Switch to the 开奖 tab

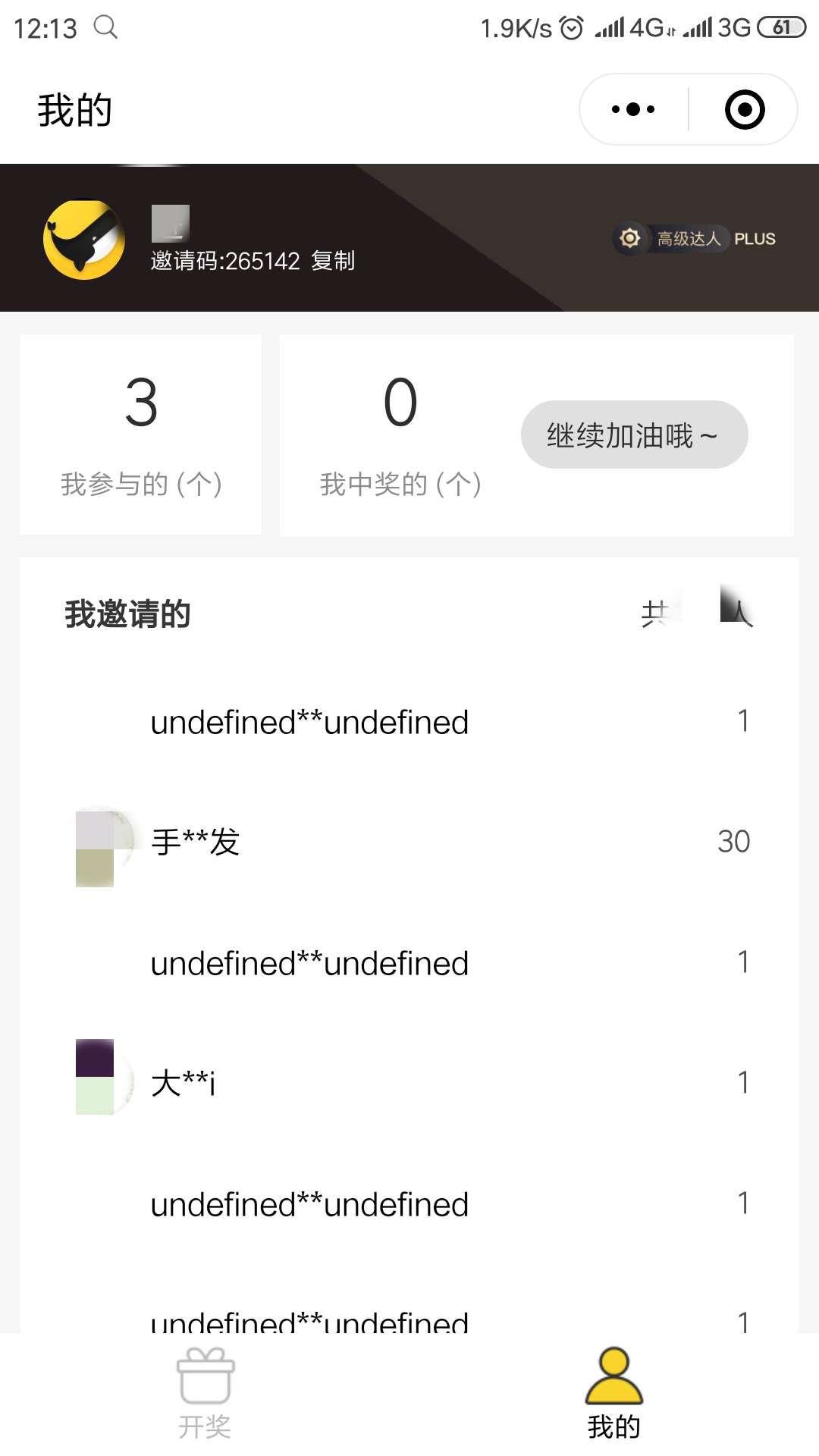point(205,1394)
